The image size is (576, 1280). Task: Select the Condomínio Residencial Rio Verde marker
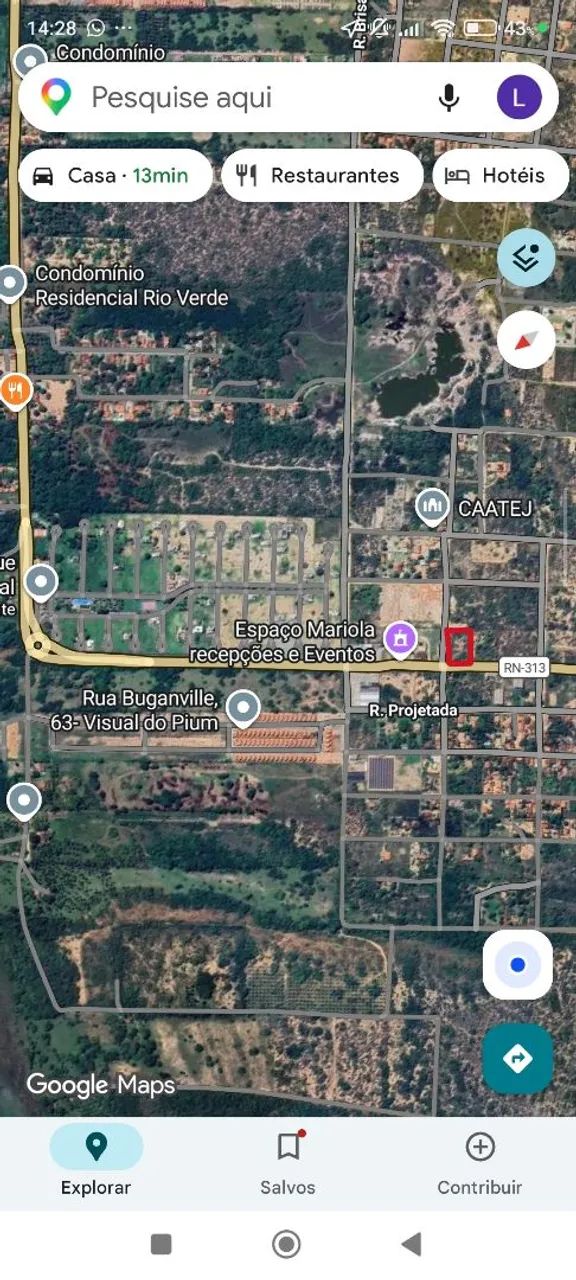click(11, 283)
